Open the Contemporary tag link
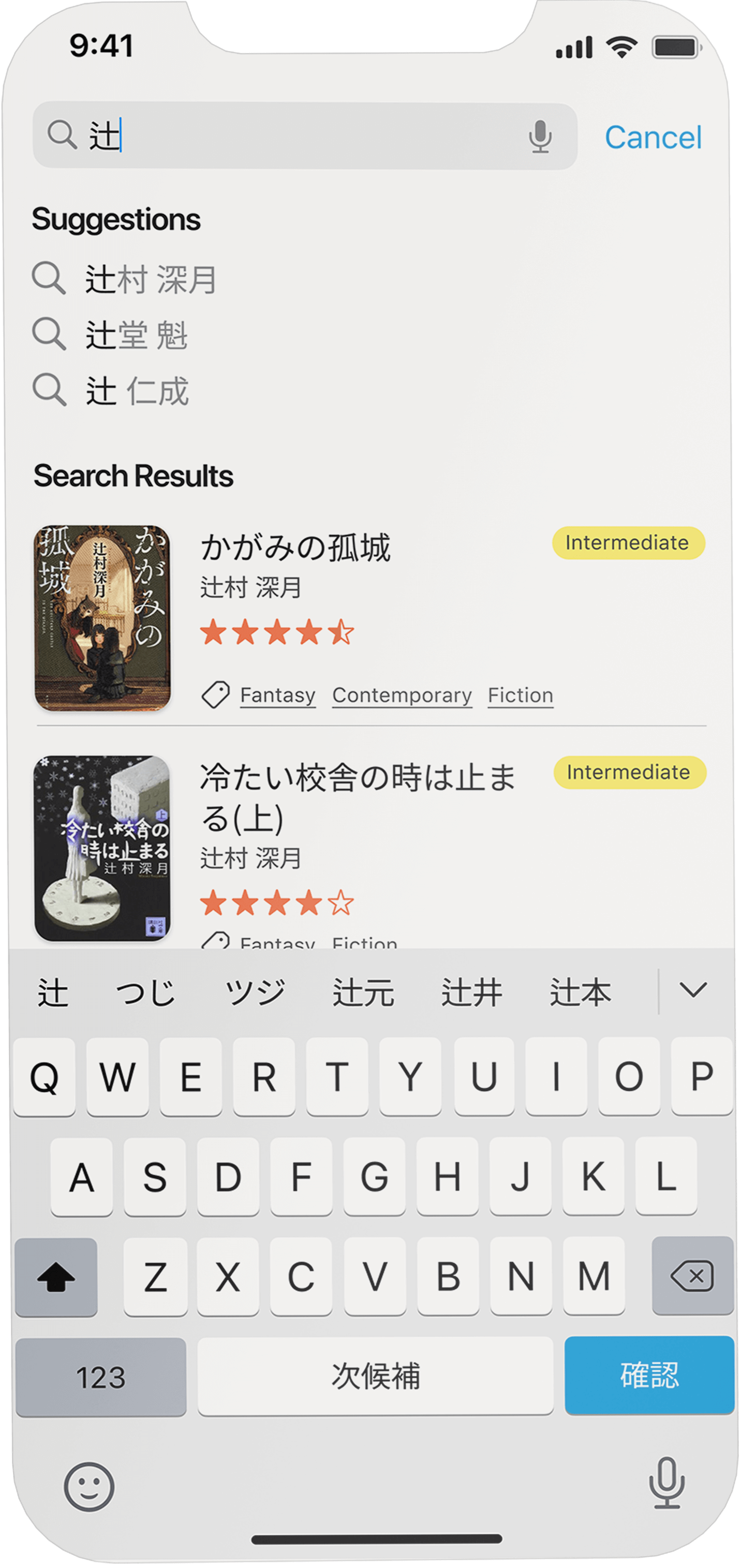 pyautogui.click(x=402, y=694)
